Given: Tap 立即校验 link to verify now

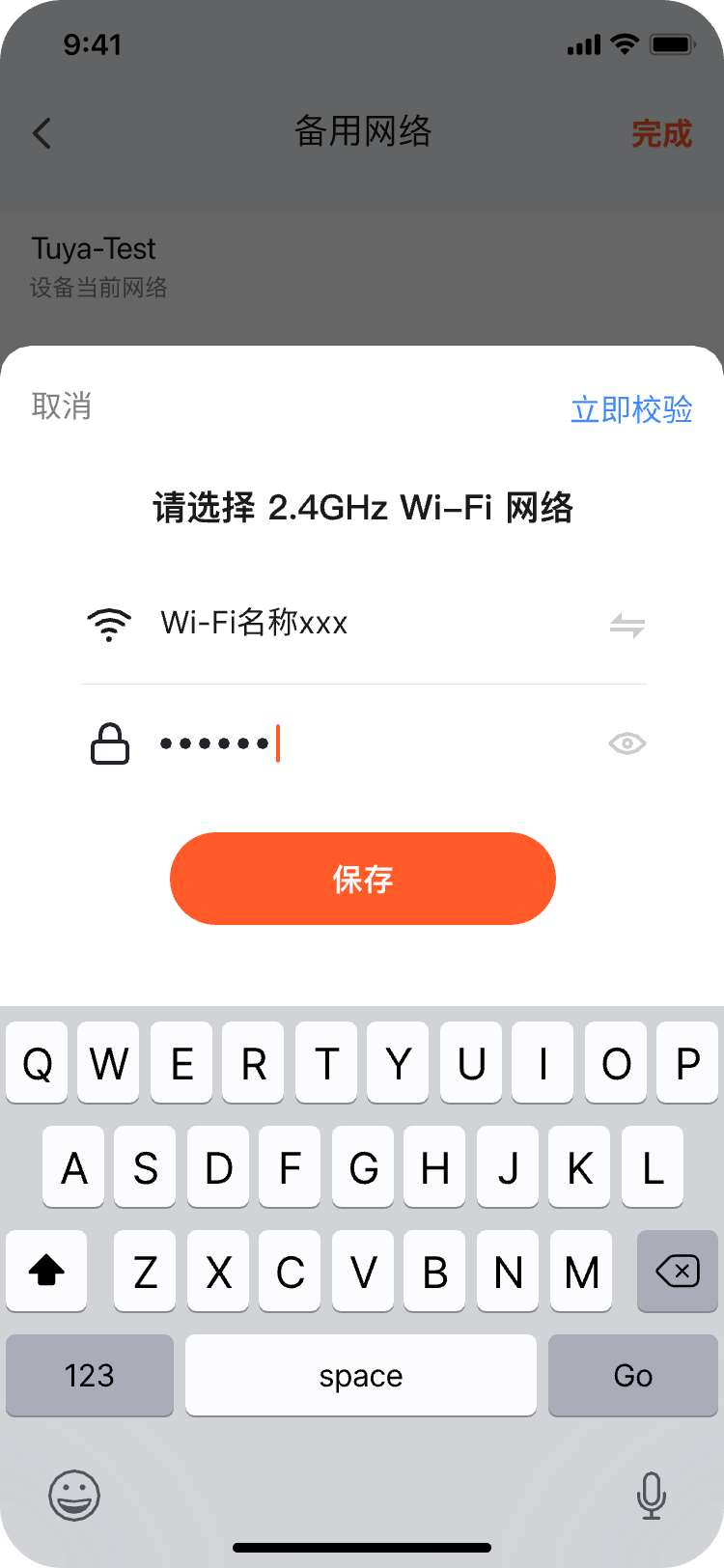Looking at the screenshot, I should click(x=631, y=409).
